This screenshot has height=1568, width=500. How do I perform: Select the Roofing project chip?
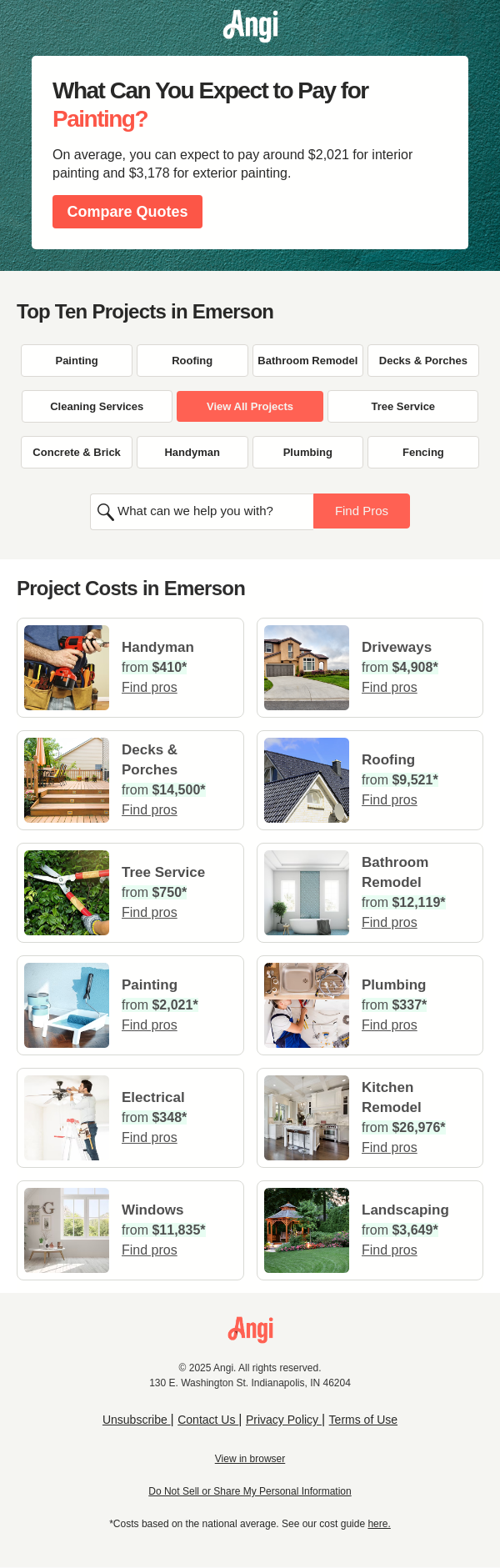(x=192, y=361)
